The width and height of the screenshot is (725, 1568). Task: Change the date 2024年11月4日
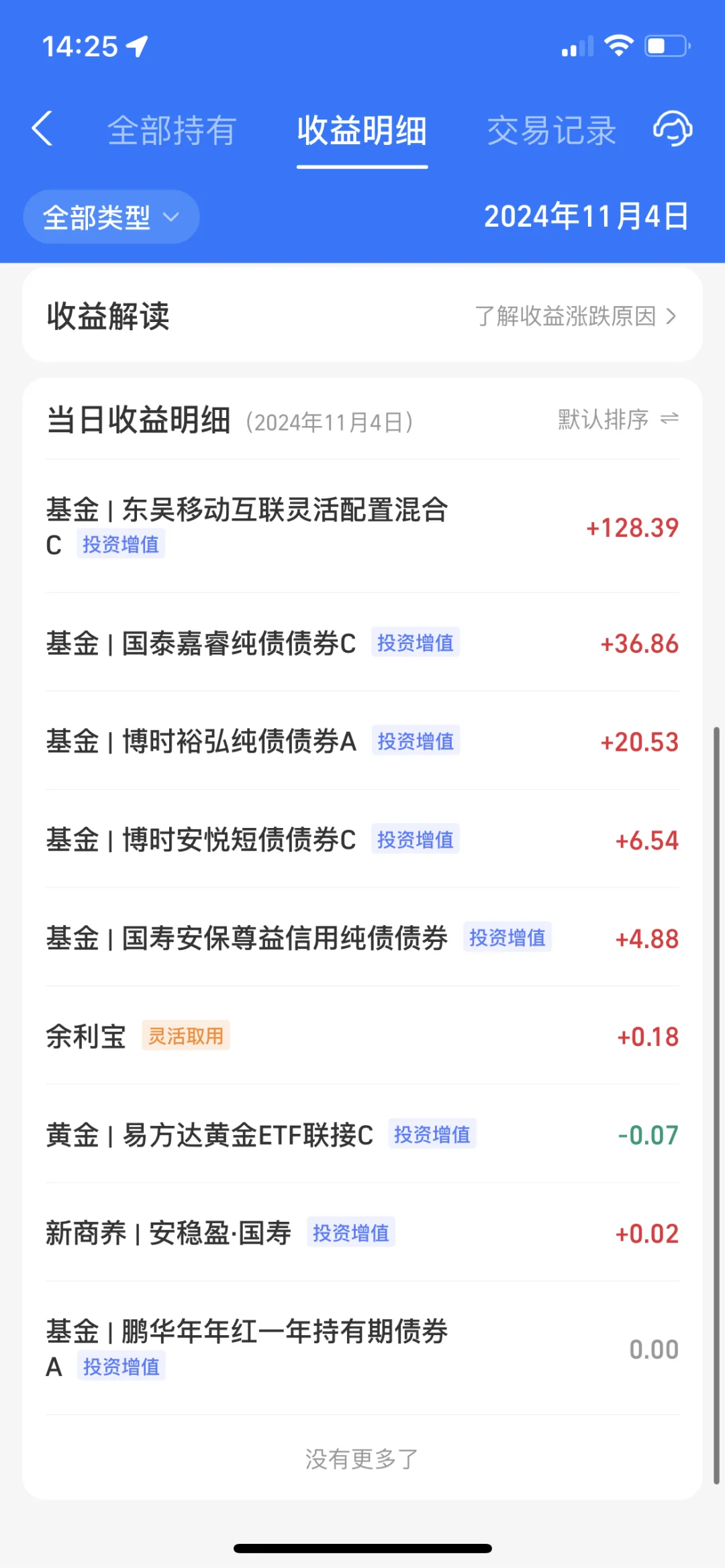(x=586, y=217)
